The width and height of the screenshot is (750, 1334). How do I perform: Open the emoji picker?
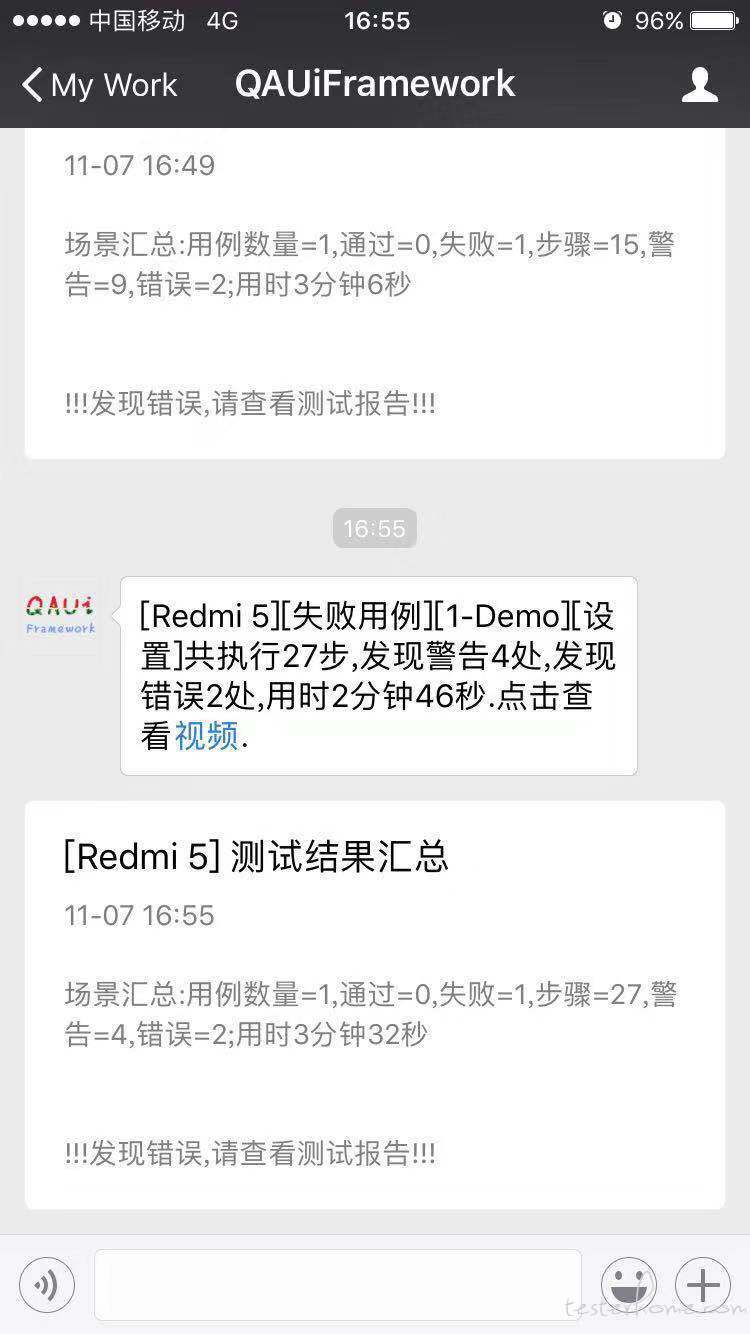pyautogui.click(x=629, y=1284)
